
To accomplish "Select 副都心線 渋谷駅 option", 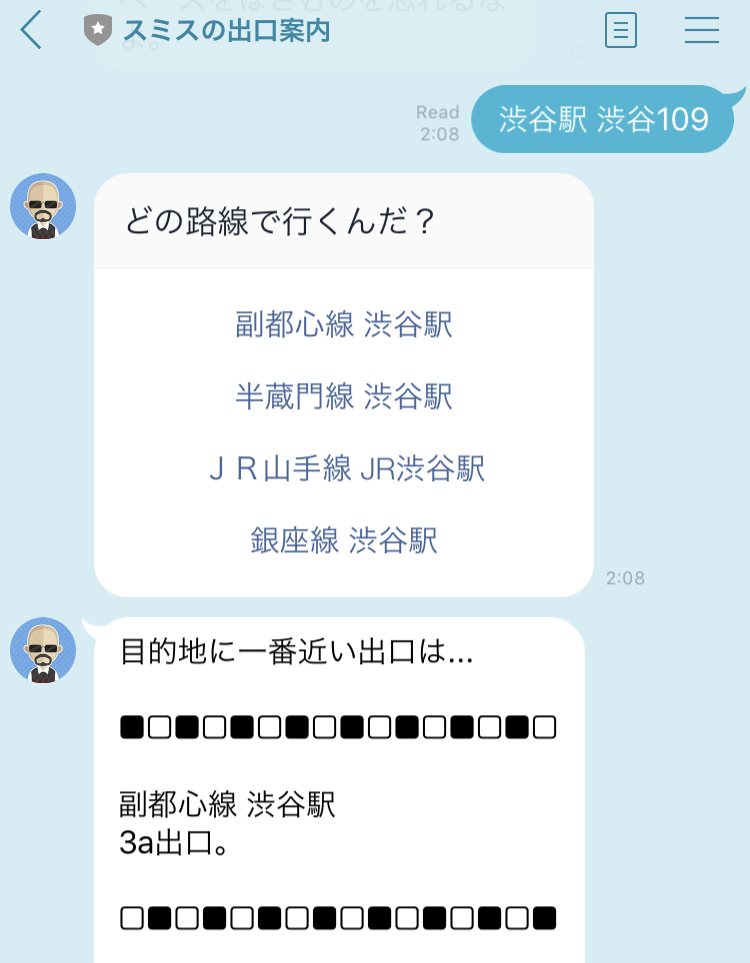I will [344, 325].
